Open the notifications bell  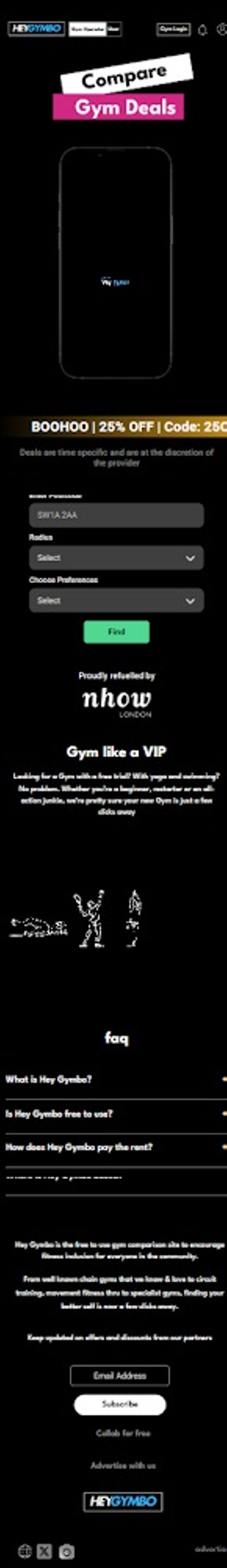coord(203,29)
